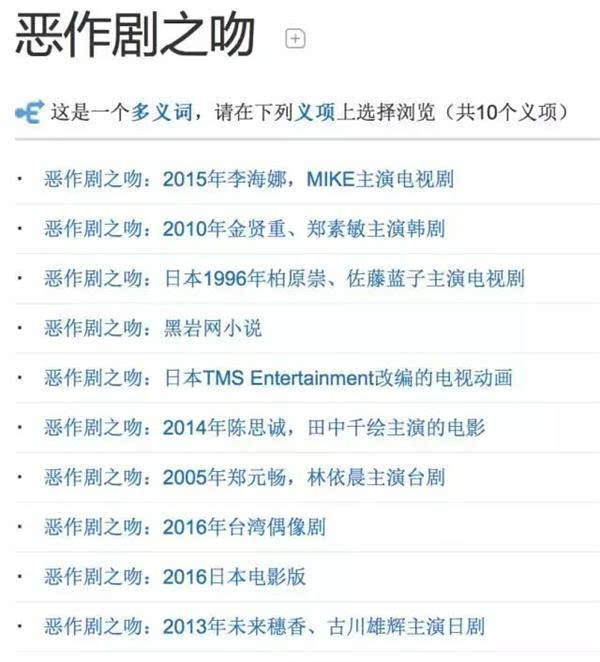Select the TMS Entertainment anime entry
This screenshot has height=662, width=600.
278,378
